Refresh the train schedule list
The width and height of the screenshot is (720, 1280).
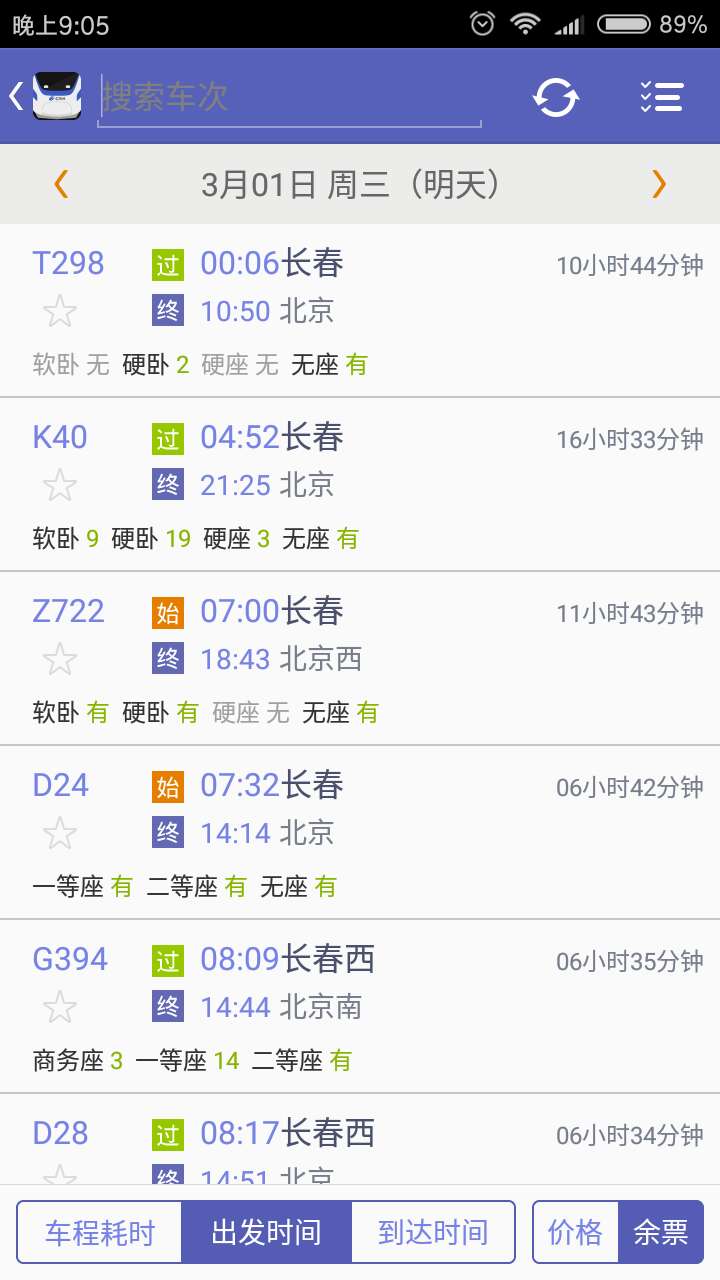pyautogui.click(x=558, y=95)
